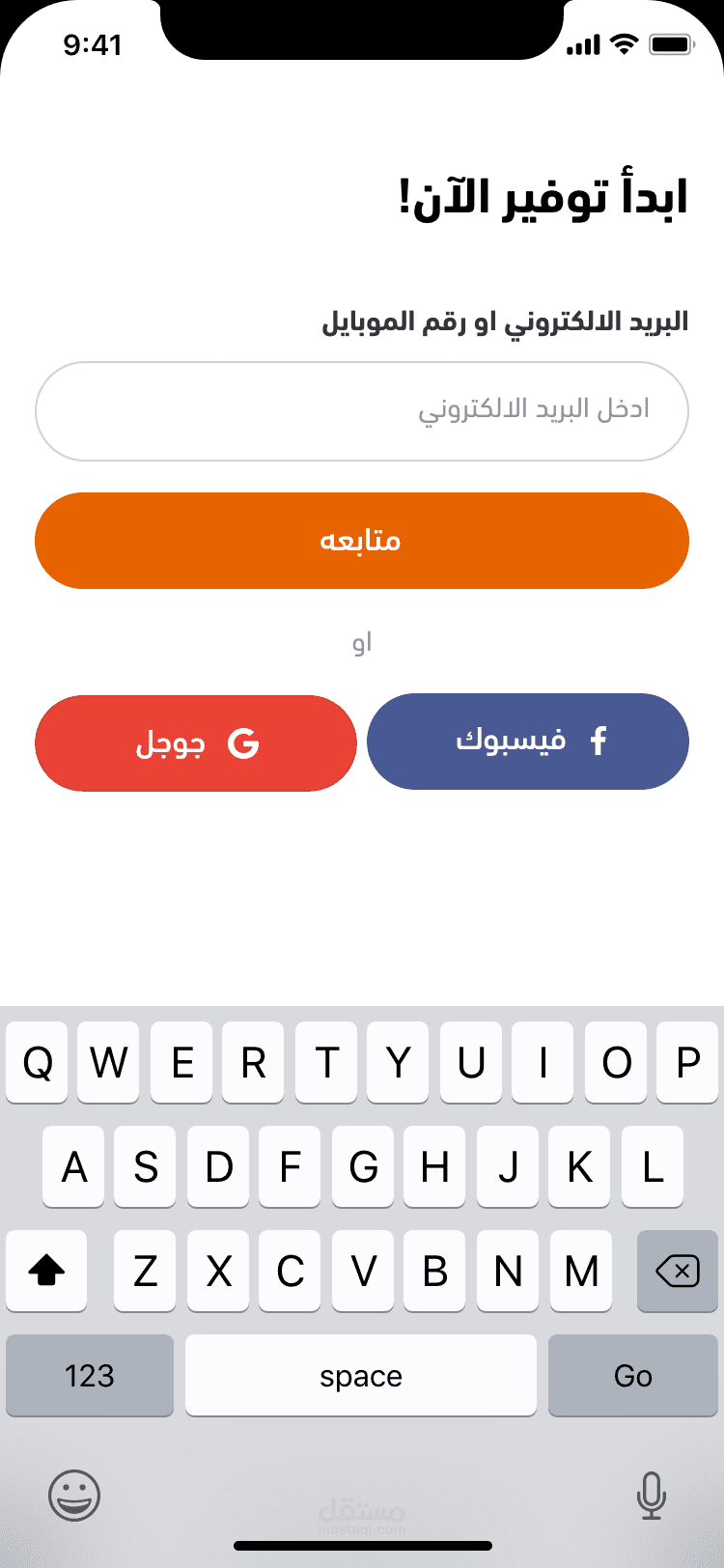
Task: Sign in with فيسبوك Facebook button
Action: pyautogui.click(x=528, y=742)
